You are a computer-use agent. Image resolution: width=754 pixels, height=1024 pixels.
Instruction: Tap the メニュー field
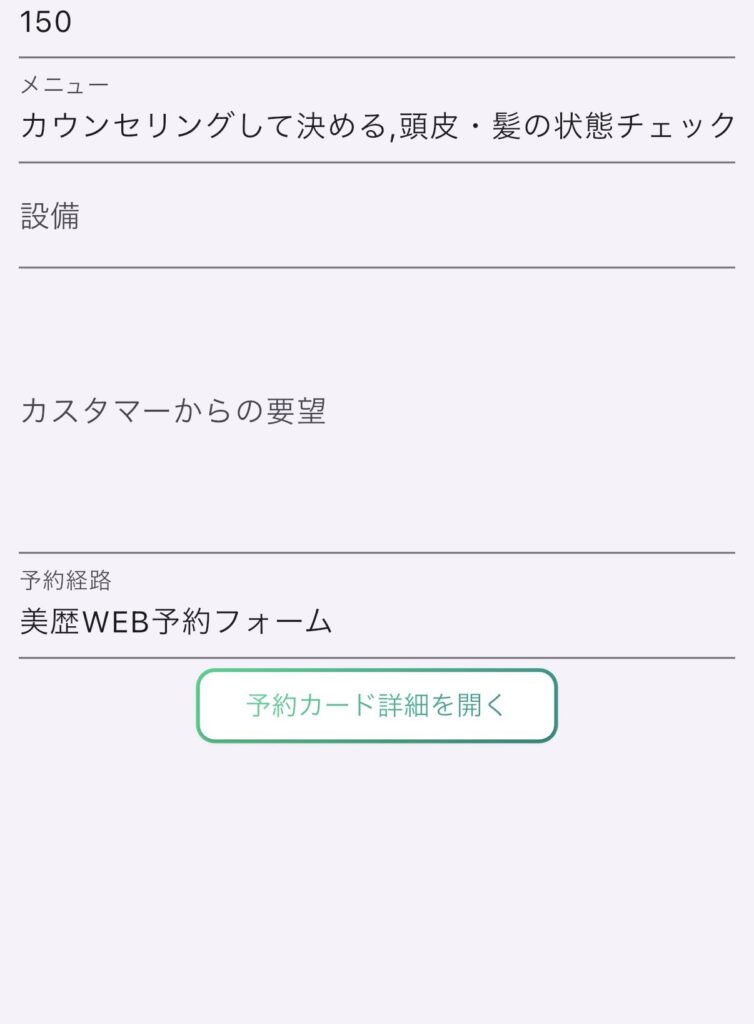(x=376, y=126)
